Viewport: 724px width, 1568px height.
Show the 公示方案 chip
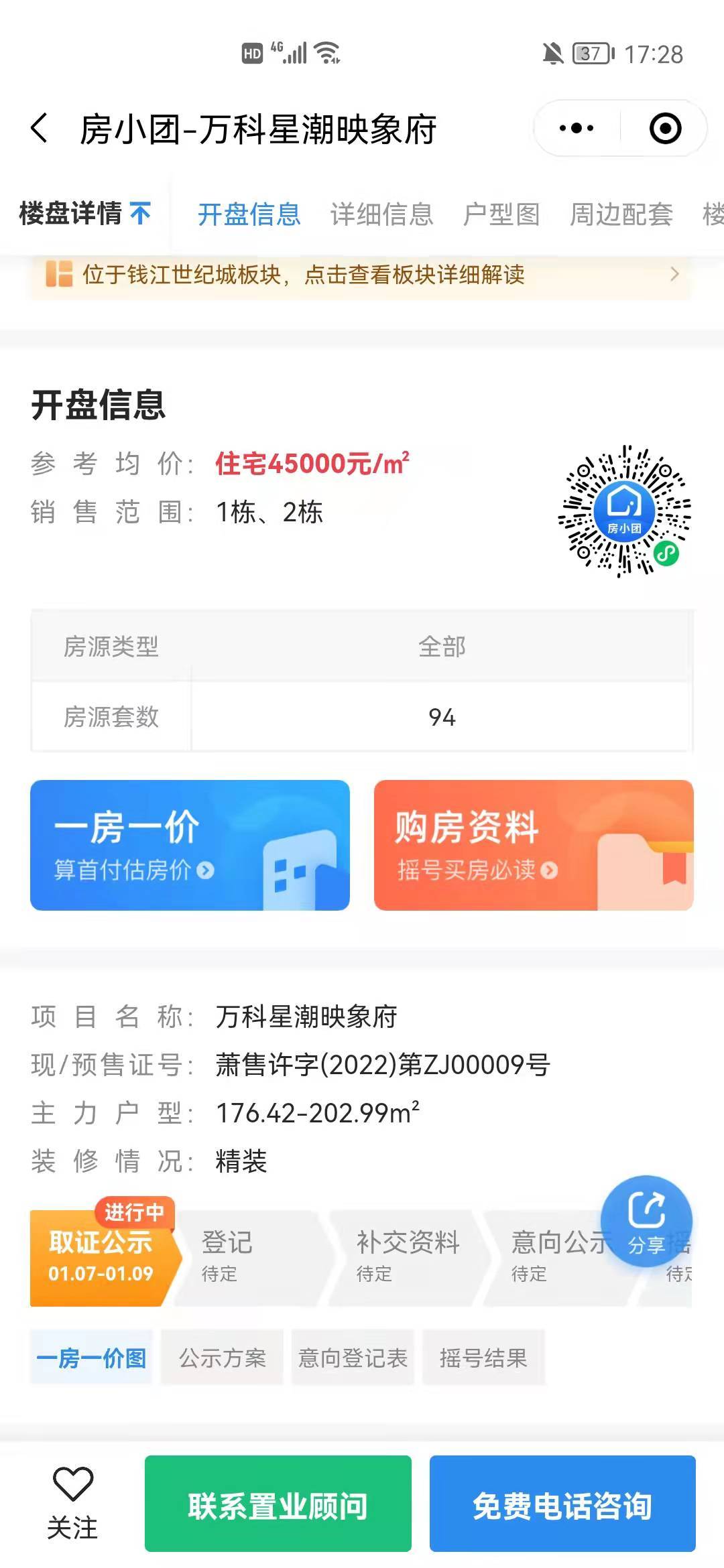click(x=222, y=1358)
